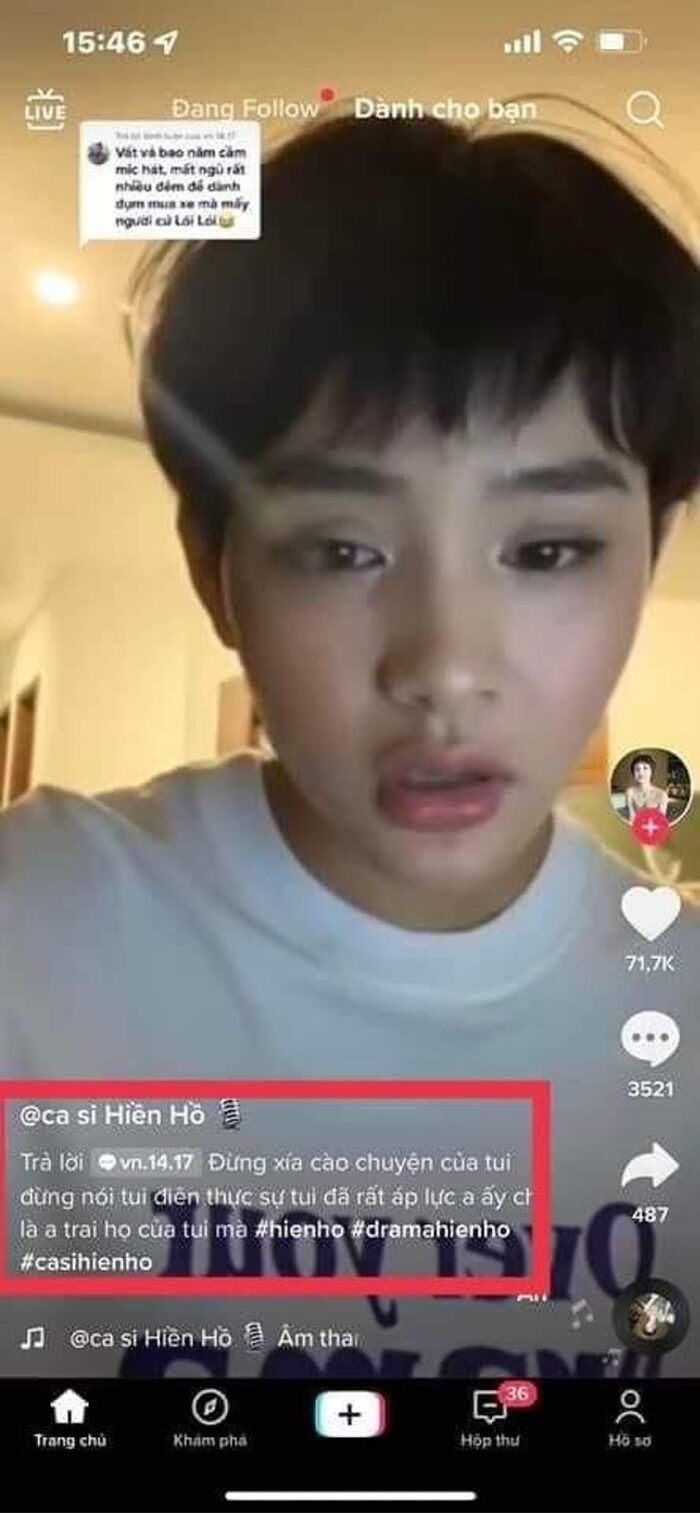The height and width of the screenshot is (1513, 700).
Task: Open the comments bubble
Action: coord(650,1040)
